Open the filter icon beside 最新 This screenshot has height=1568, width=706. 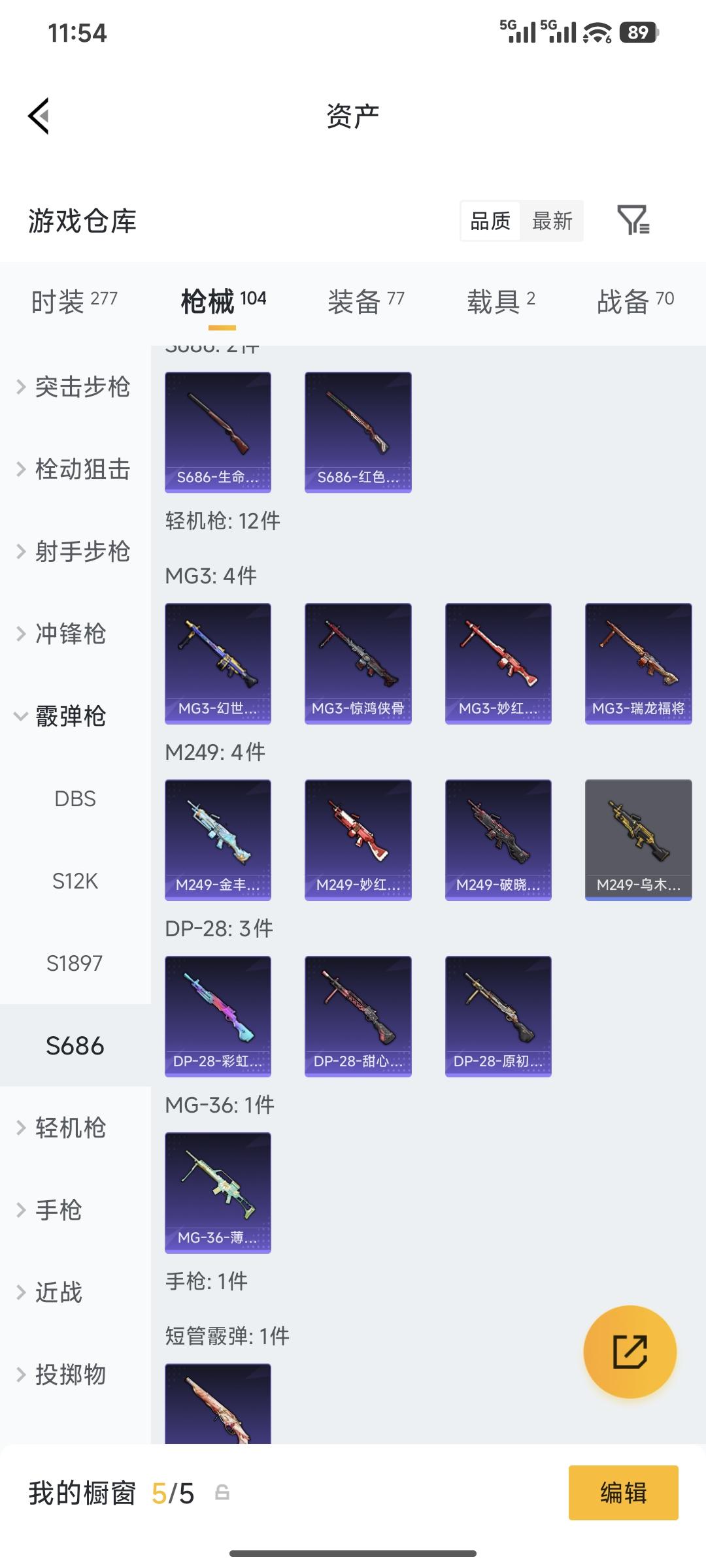pos(633,220)
